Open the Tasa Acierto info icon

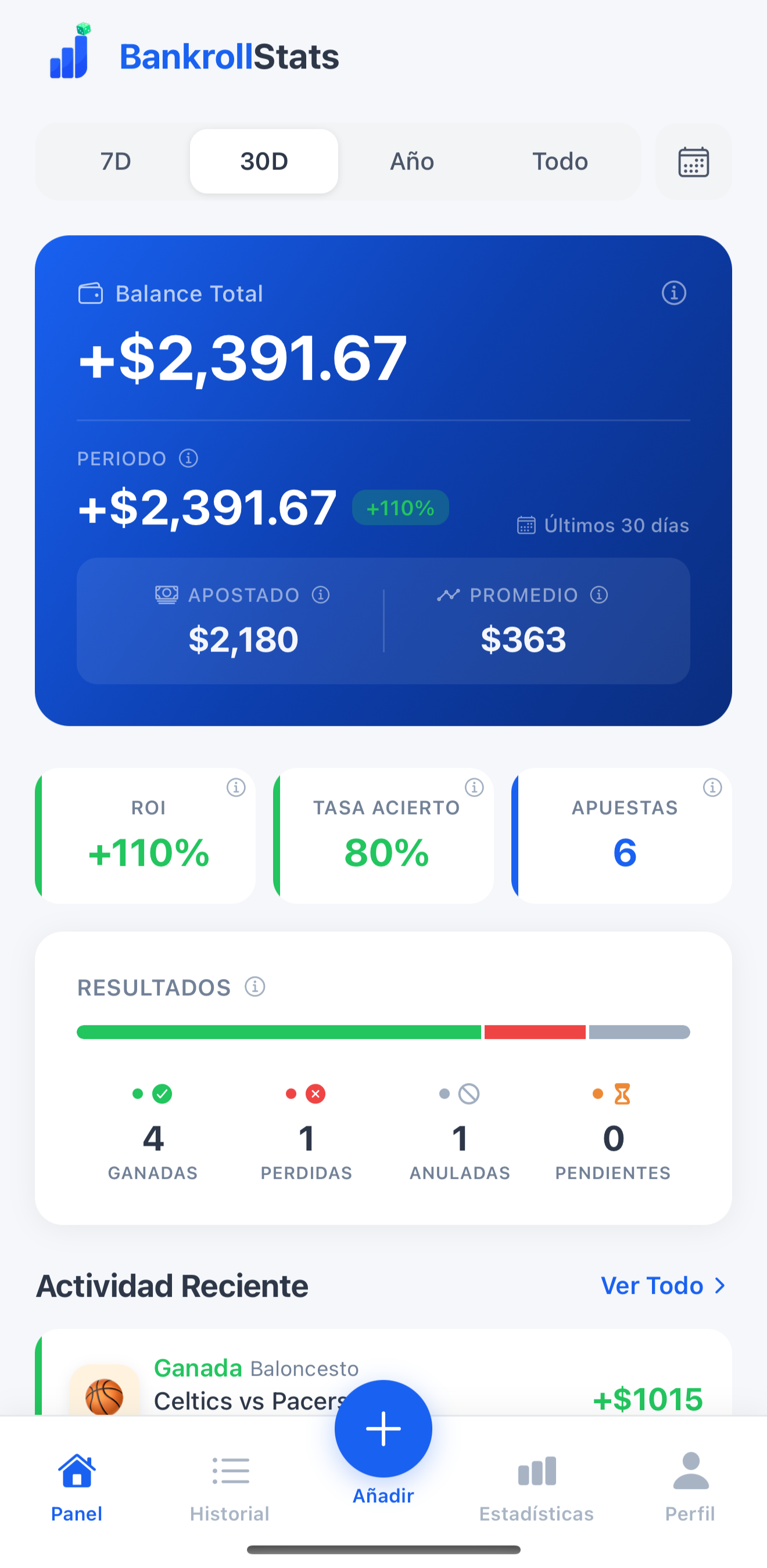[474, 787]
